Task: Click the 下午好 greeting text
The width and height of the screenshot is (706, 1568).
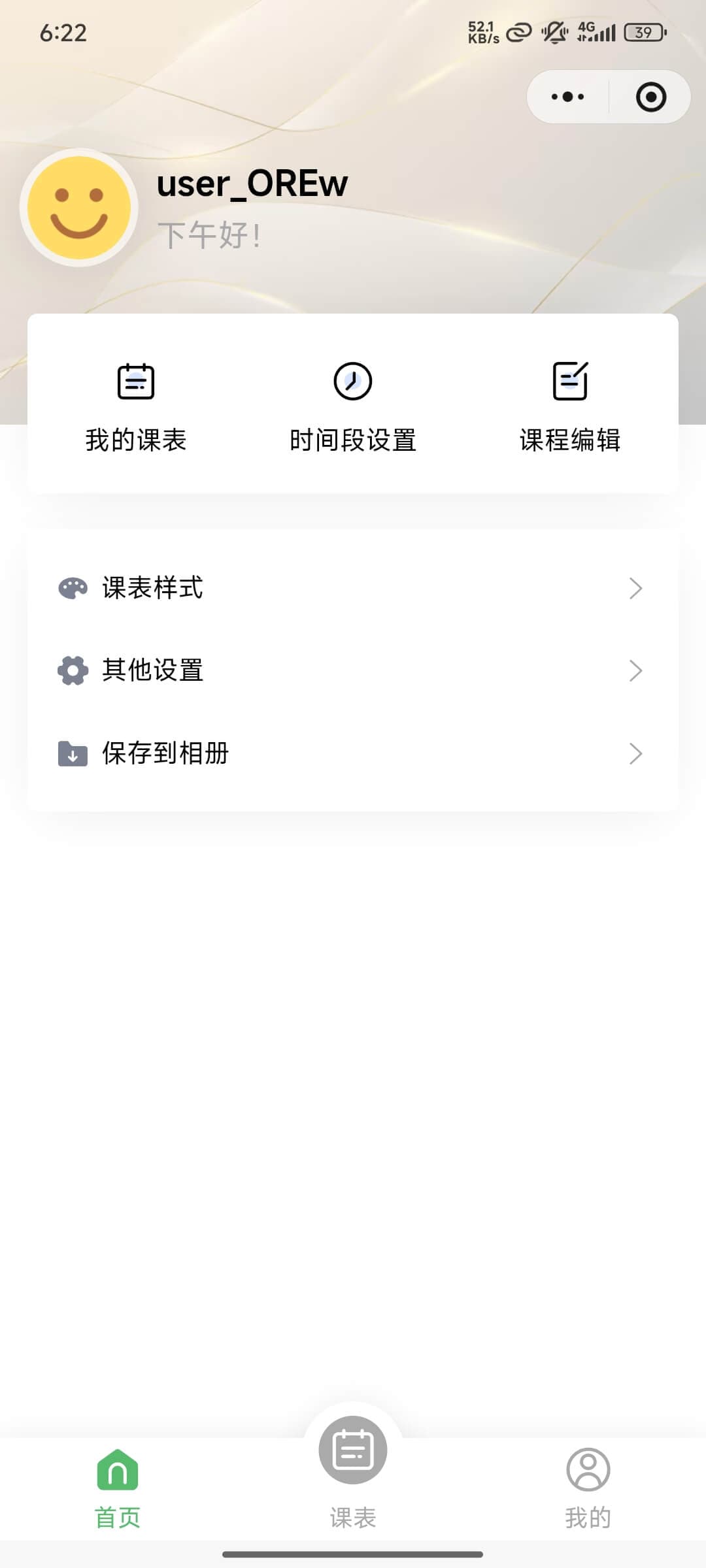Action: tap(209, 235)
